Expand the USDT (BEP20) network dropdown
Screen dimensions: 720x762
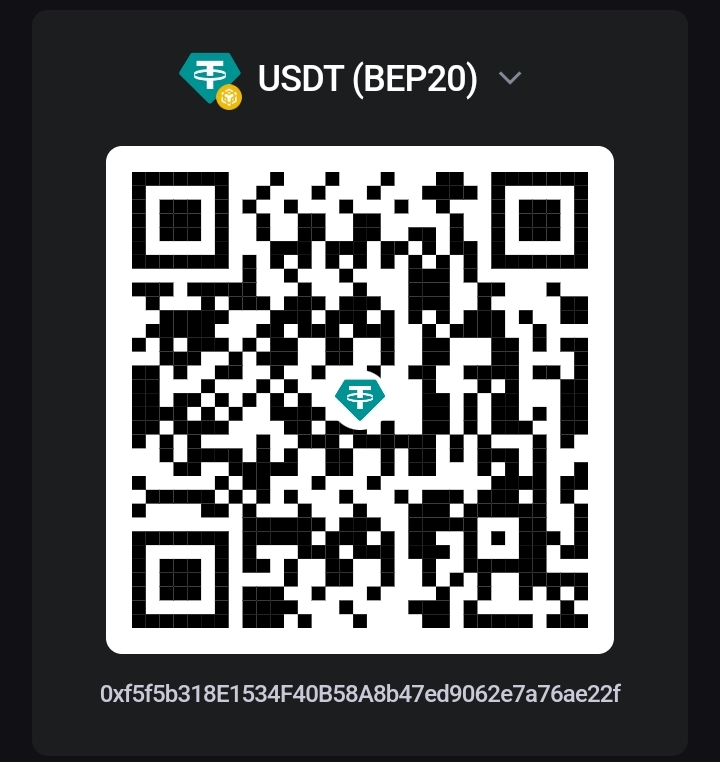click(x=509, y=78)
